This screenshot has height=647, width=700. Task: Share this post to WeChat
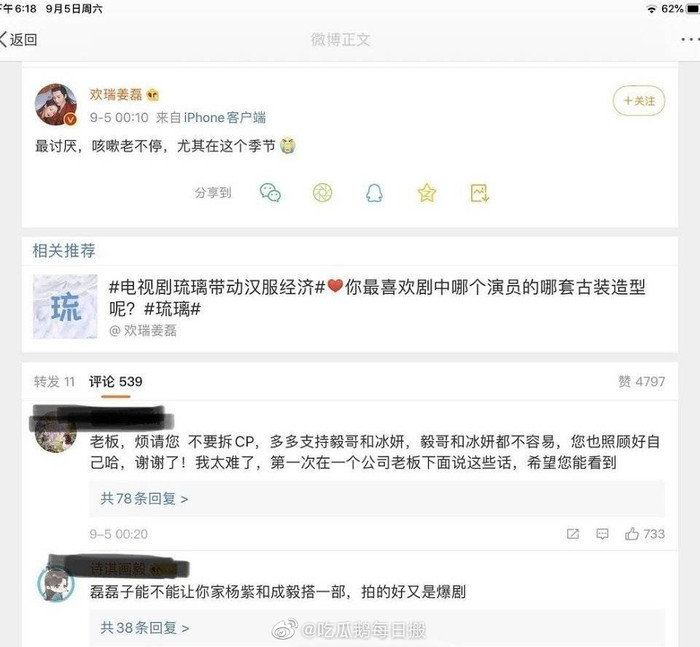click(270, 193)
